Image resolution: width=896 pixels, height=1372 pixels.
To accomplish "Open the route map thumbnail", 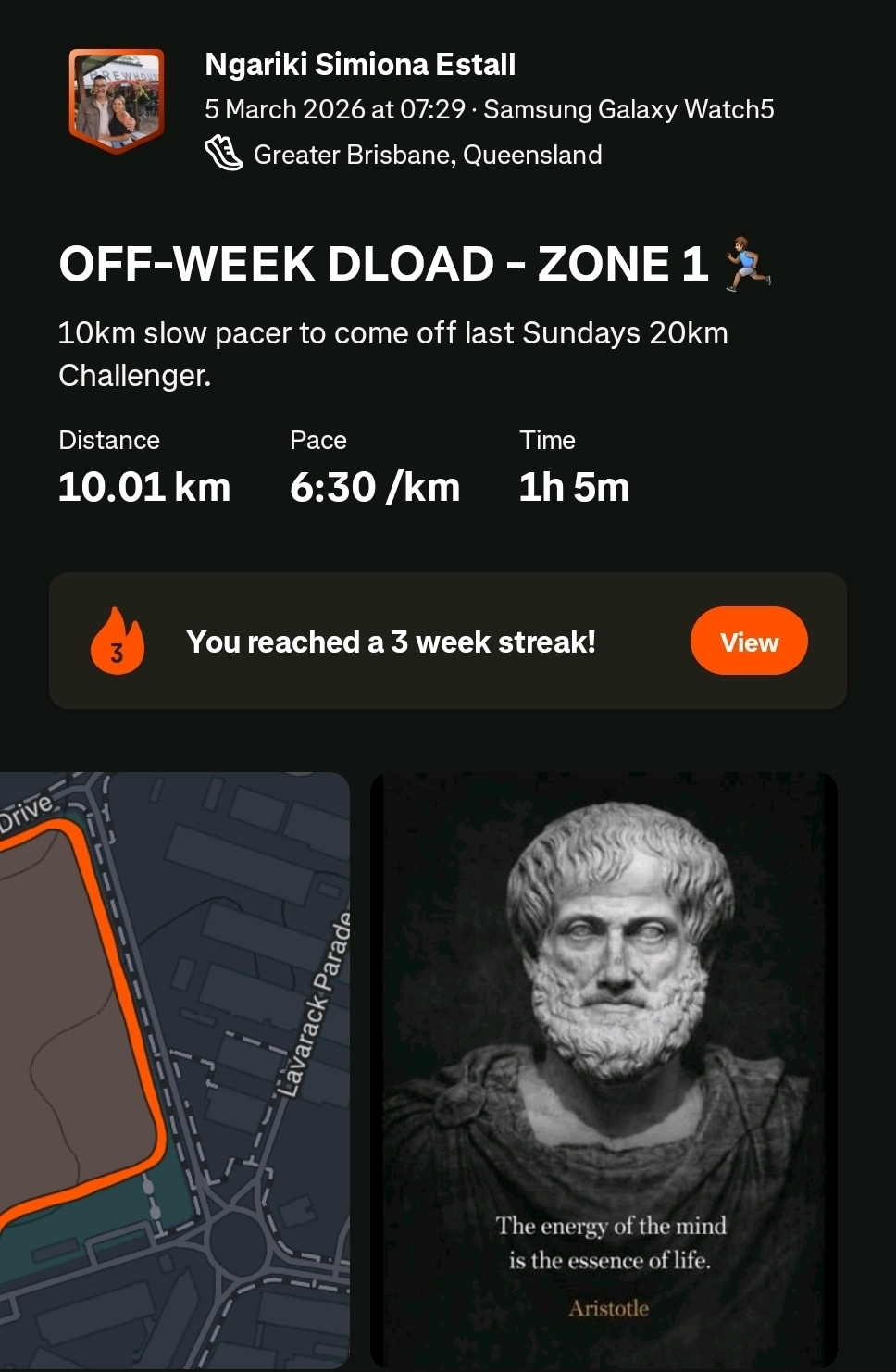I will 174,1069.
